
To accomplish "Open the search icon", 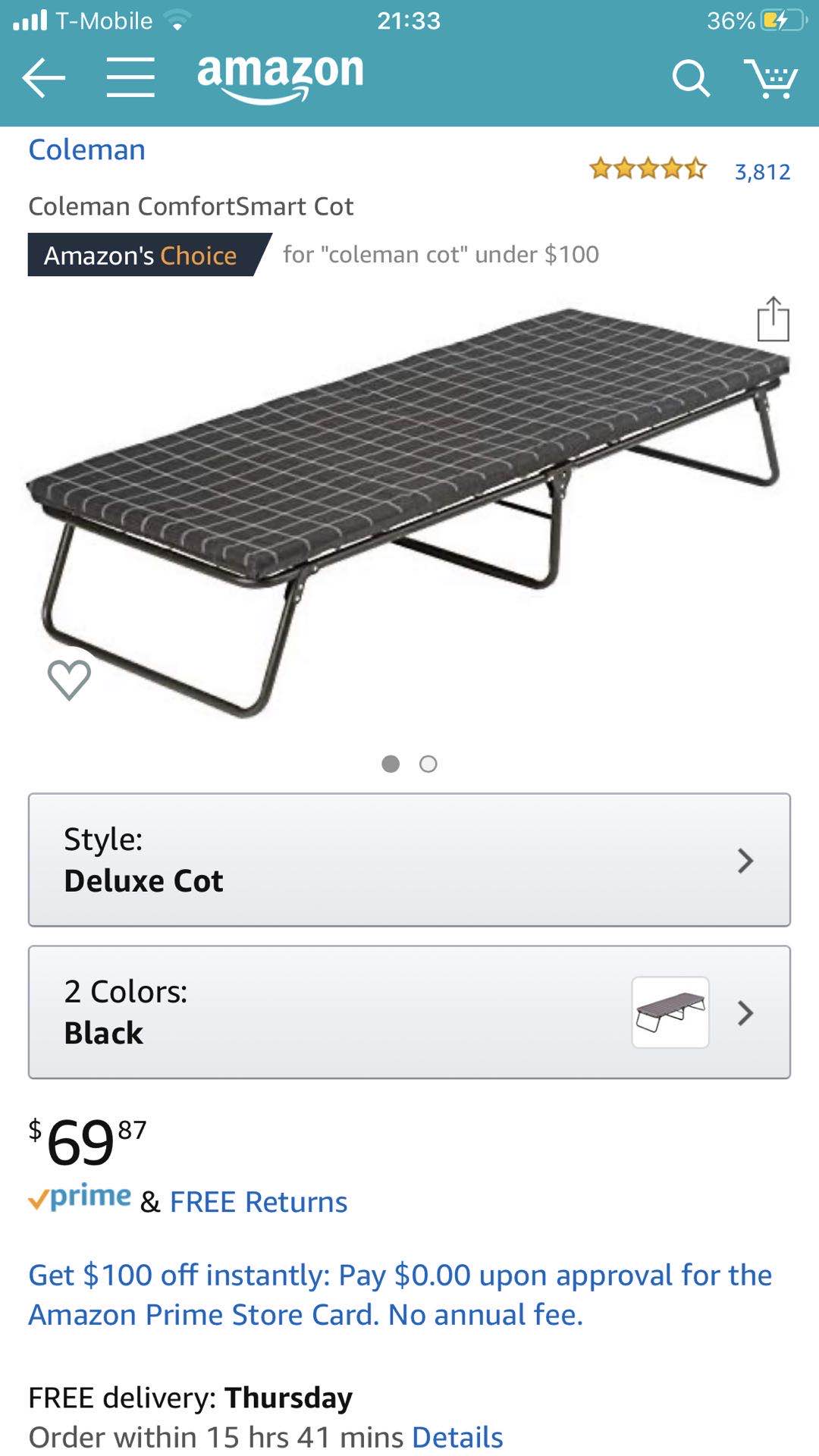I will (690, 78).
